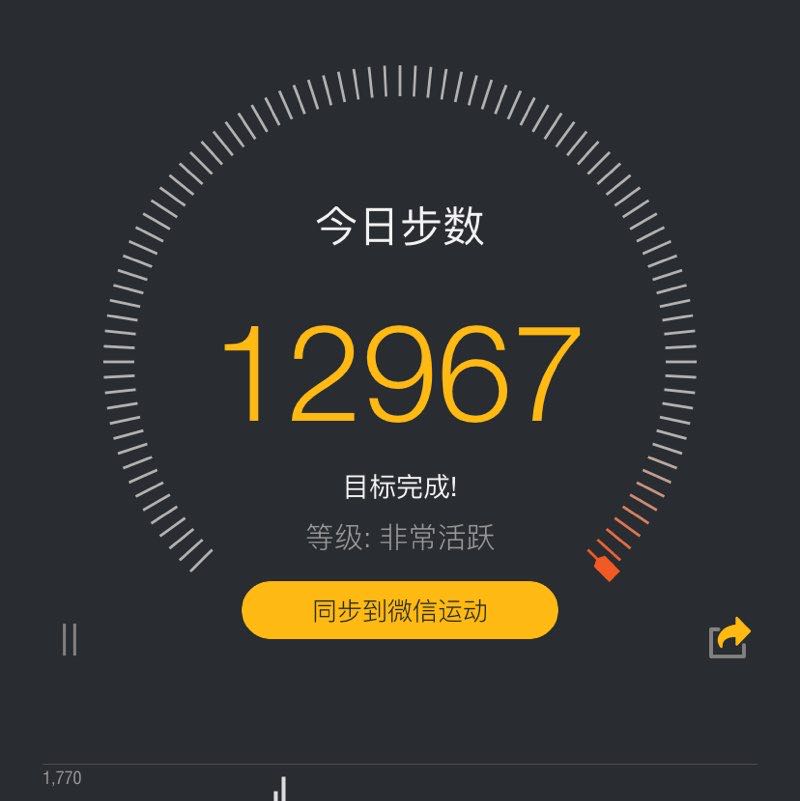Share today's step count

point(729,638)
